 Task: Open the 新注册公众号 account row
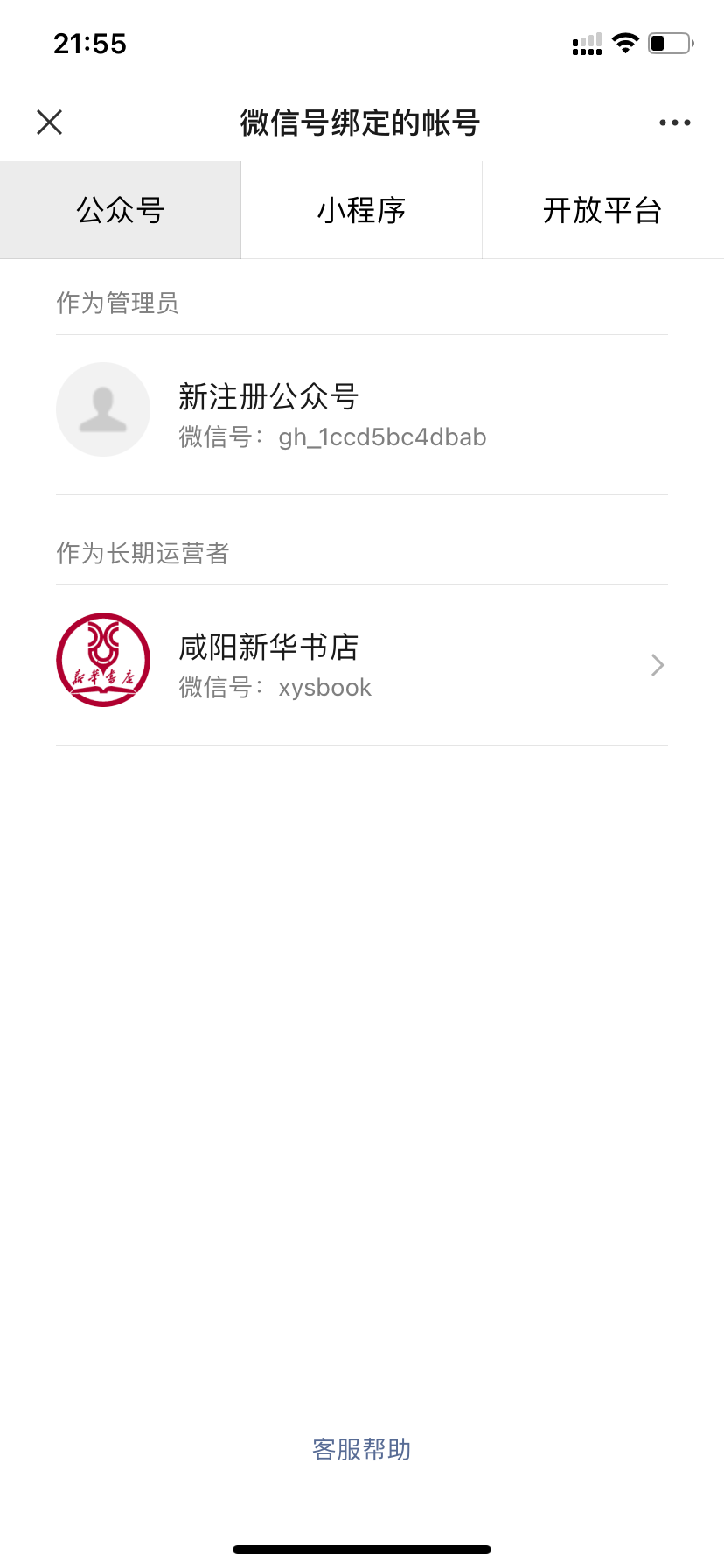point(362,415)
